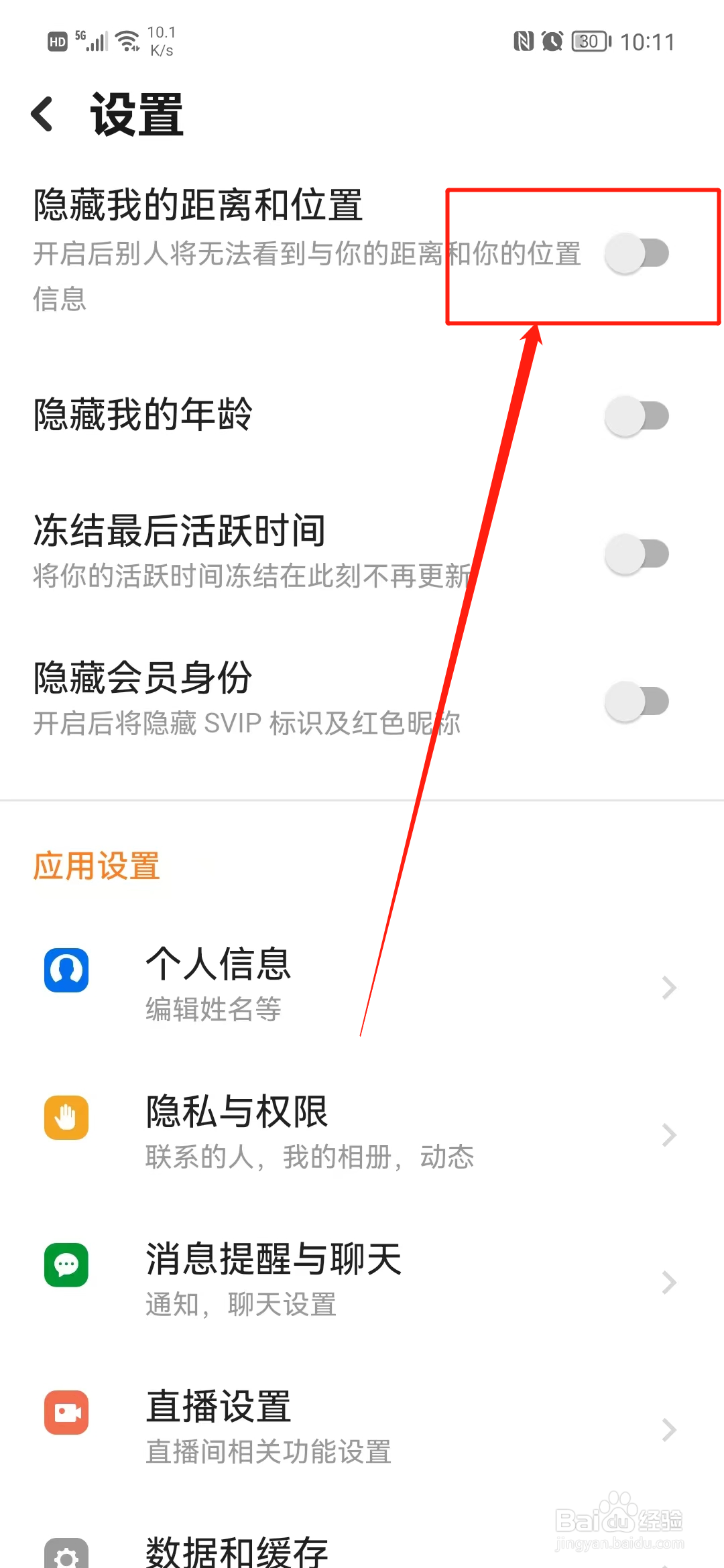The width and height of the screenshot is (724, 1568).
Task: Select the 应用设置 section header
Action: click(97, 866)
